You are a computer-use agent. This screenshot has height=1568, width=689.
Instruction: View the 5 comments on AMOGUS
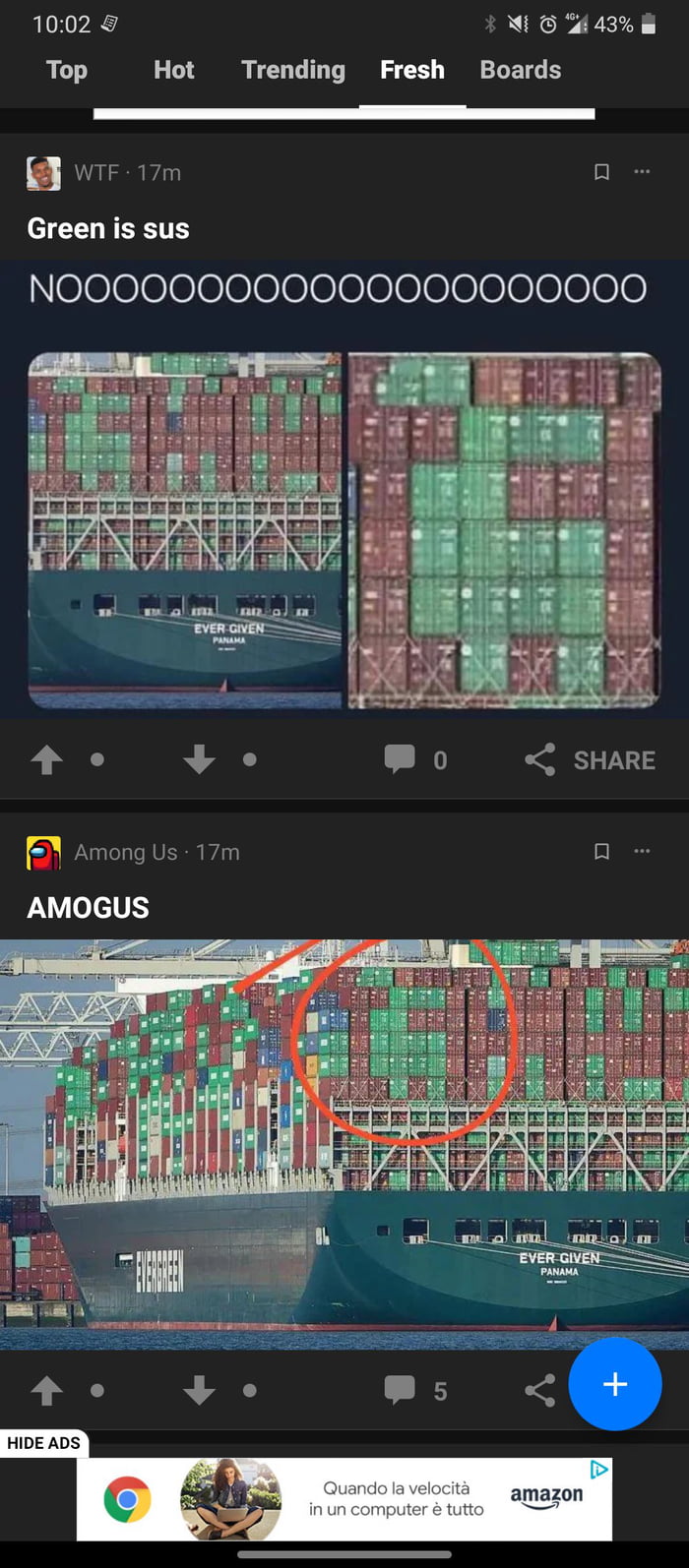point(414,1390)
